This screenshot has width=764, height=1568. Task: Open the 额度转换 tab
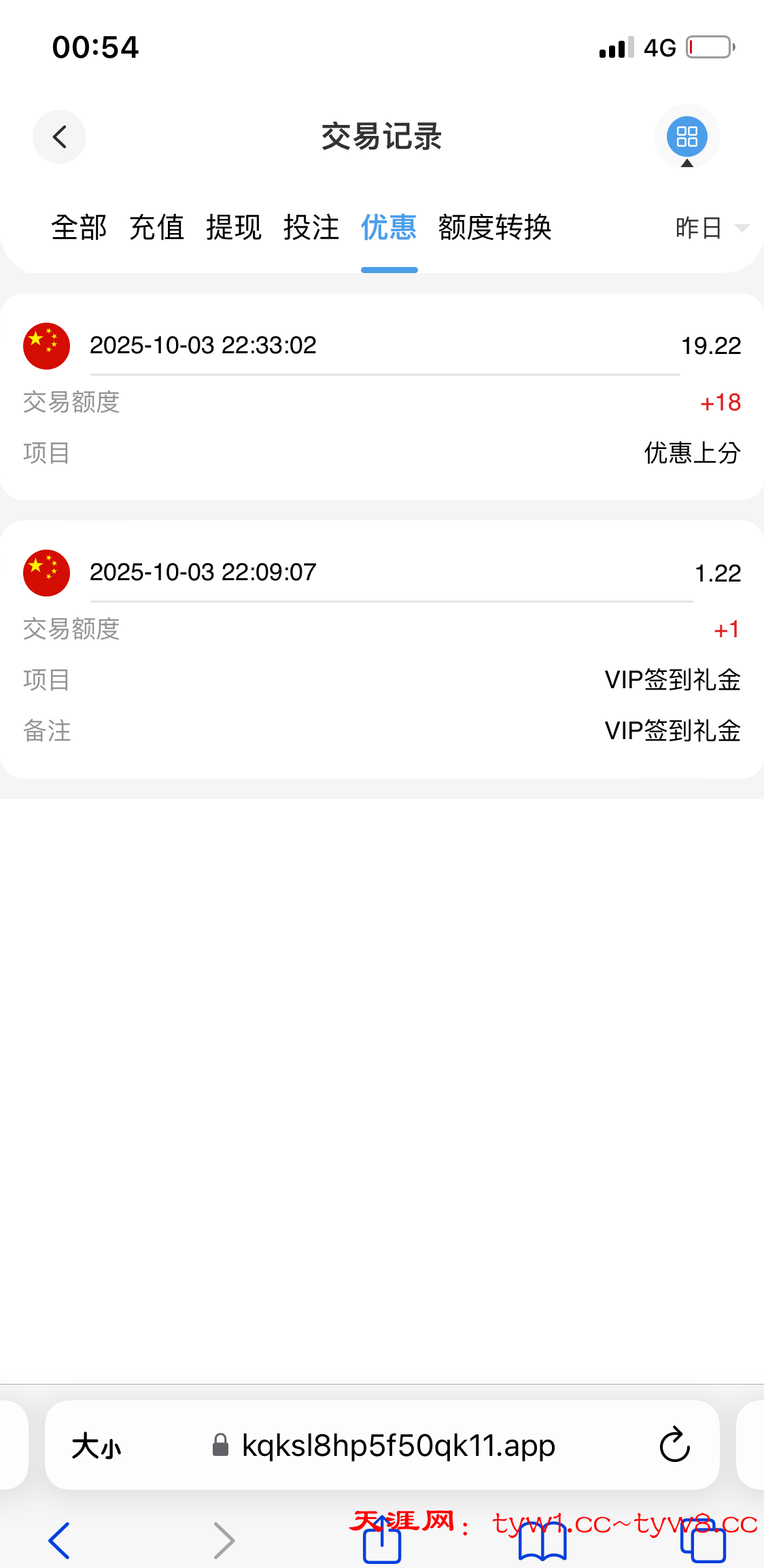point(495,227)
